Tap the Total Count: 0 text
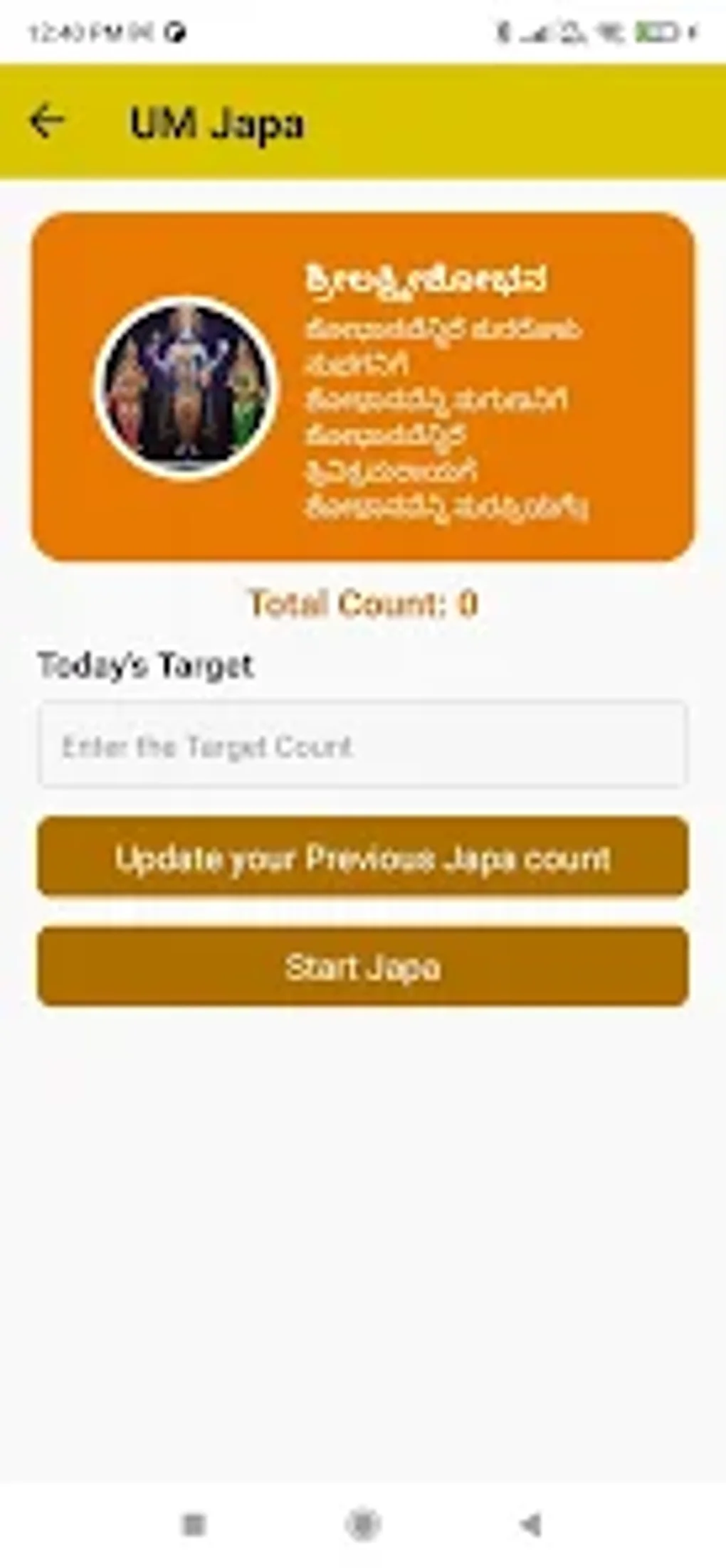 [x=363, y=603]
